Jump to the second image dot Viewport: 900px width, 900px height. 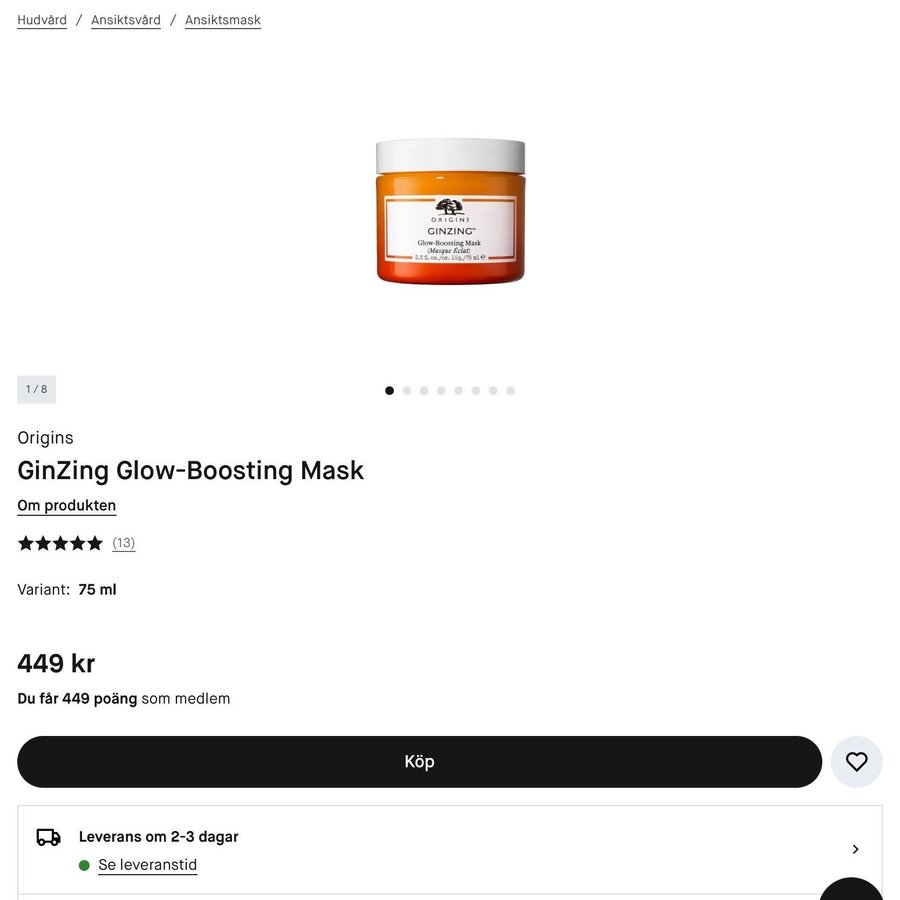coord(407,391)
